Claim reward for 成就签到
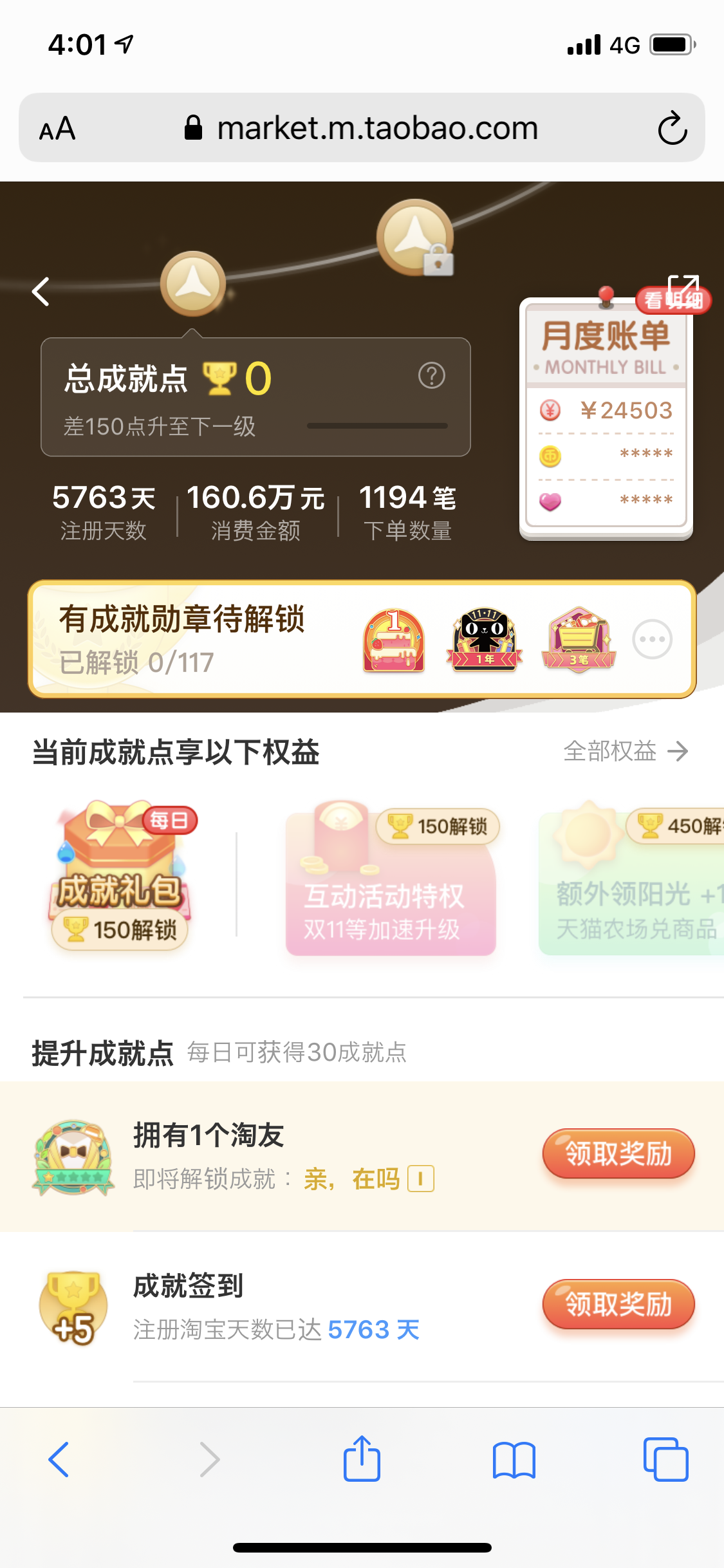 tap(618, 1304)
